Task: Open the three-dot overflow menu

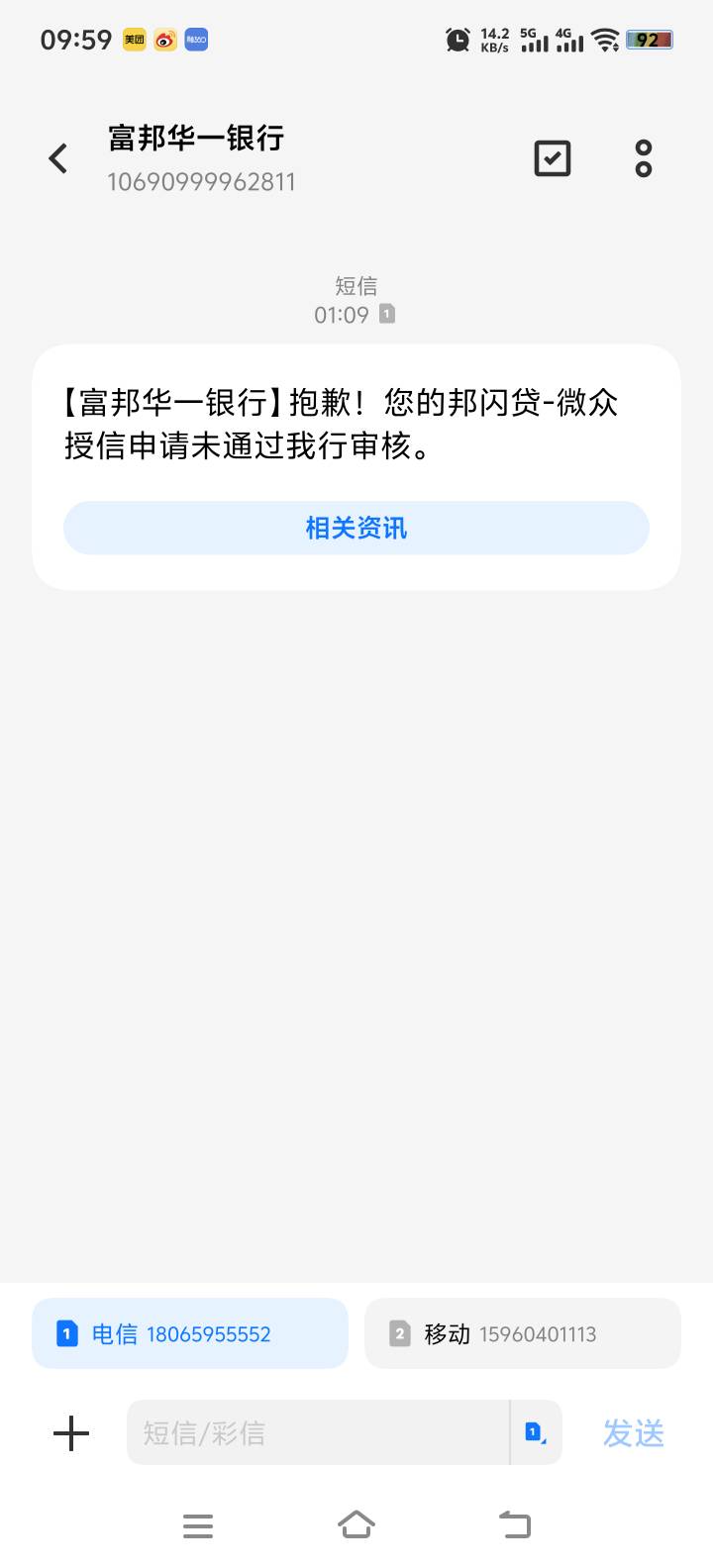Action: click(644, 158)
